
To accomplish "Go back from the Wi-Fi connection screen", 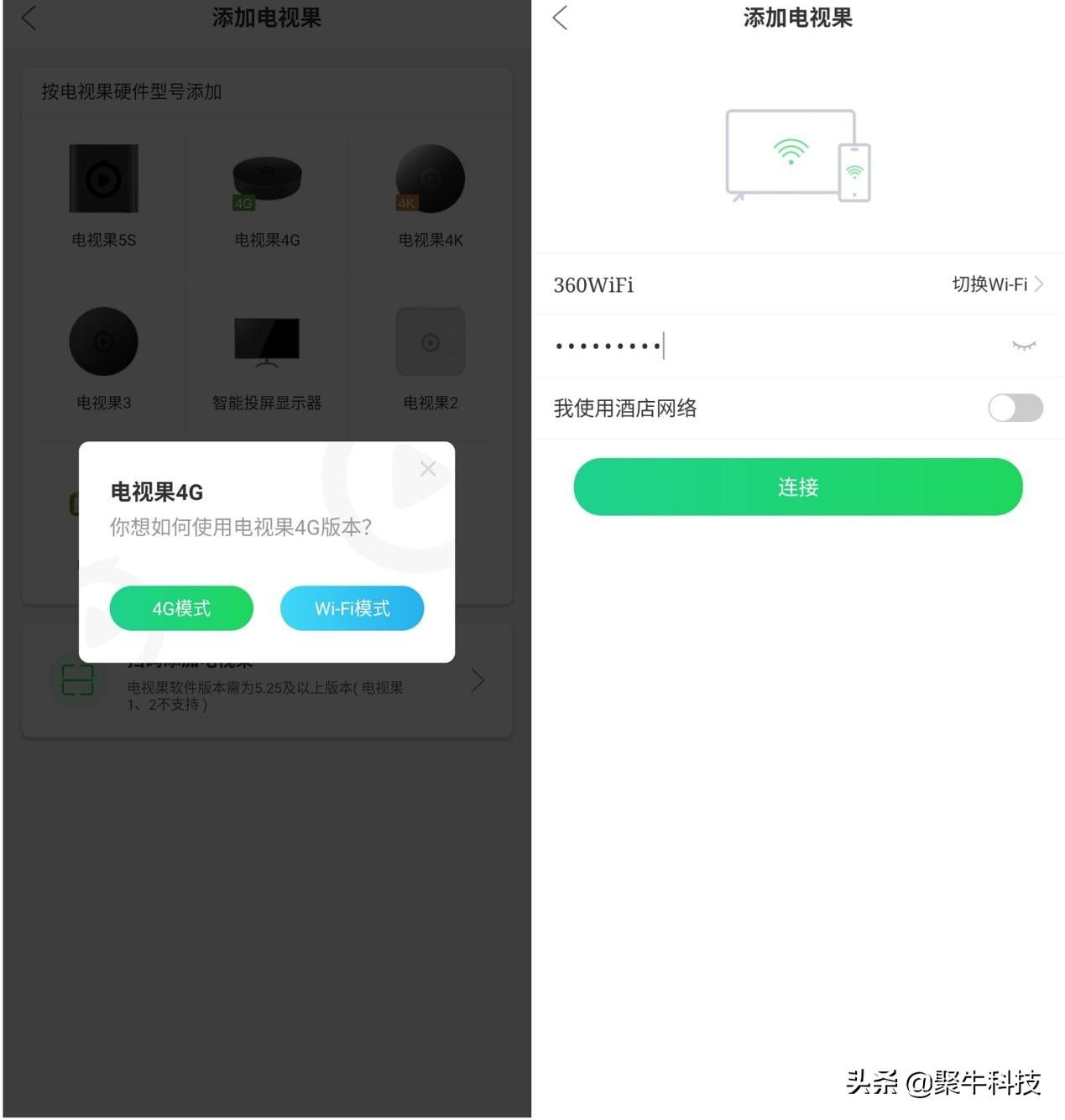I will pos(561,18).
